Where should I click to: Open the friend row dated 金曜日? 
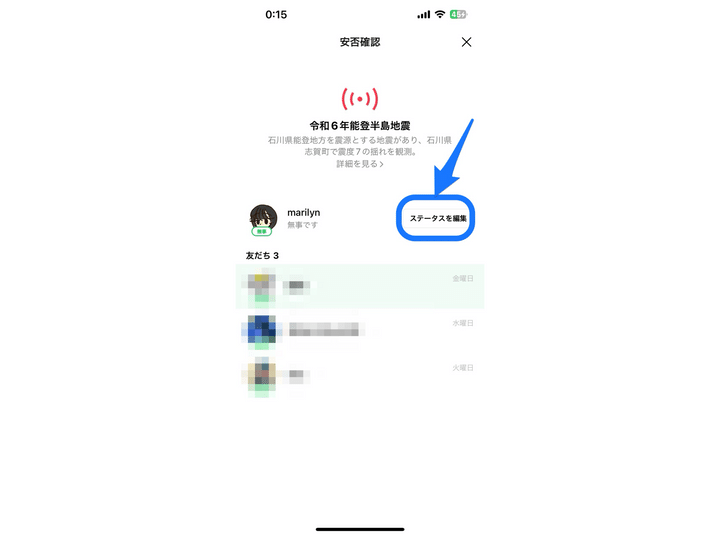point(360,287)
